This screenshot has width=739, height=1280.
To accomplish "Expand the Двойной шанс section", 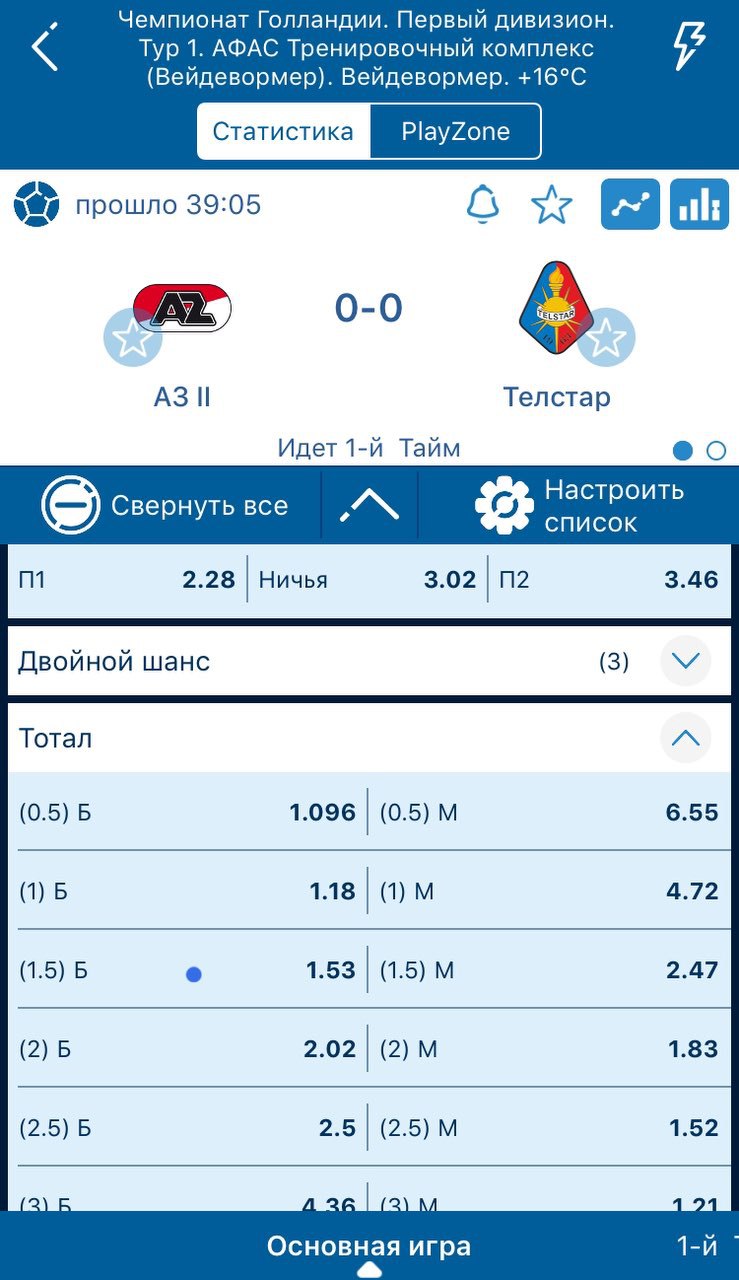I will coord(685,661).
